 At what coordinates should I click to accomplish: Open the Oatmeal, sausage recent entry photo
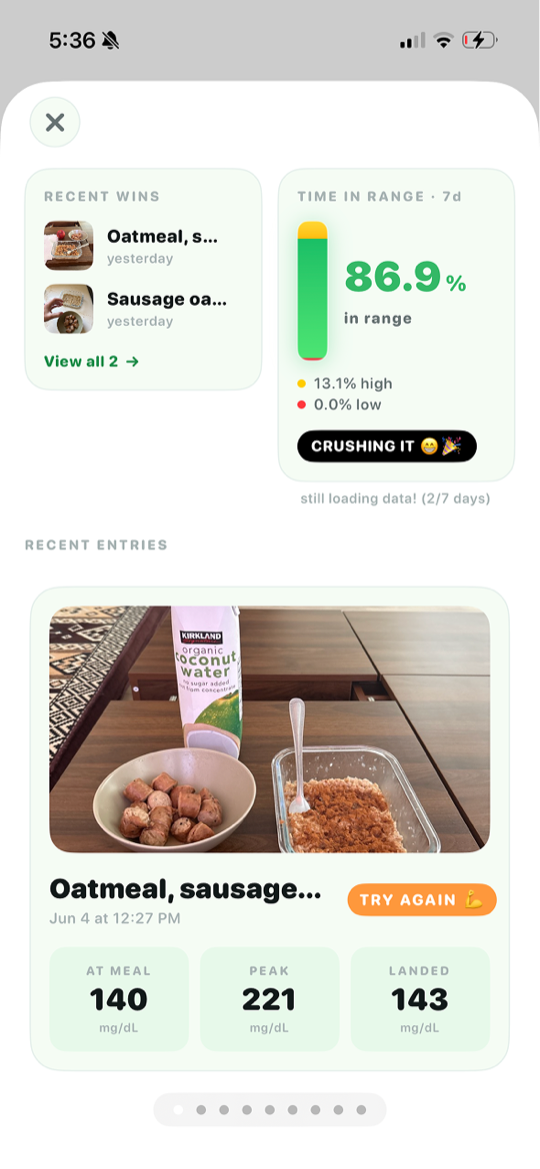(269, 729)
